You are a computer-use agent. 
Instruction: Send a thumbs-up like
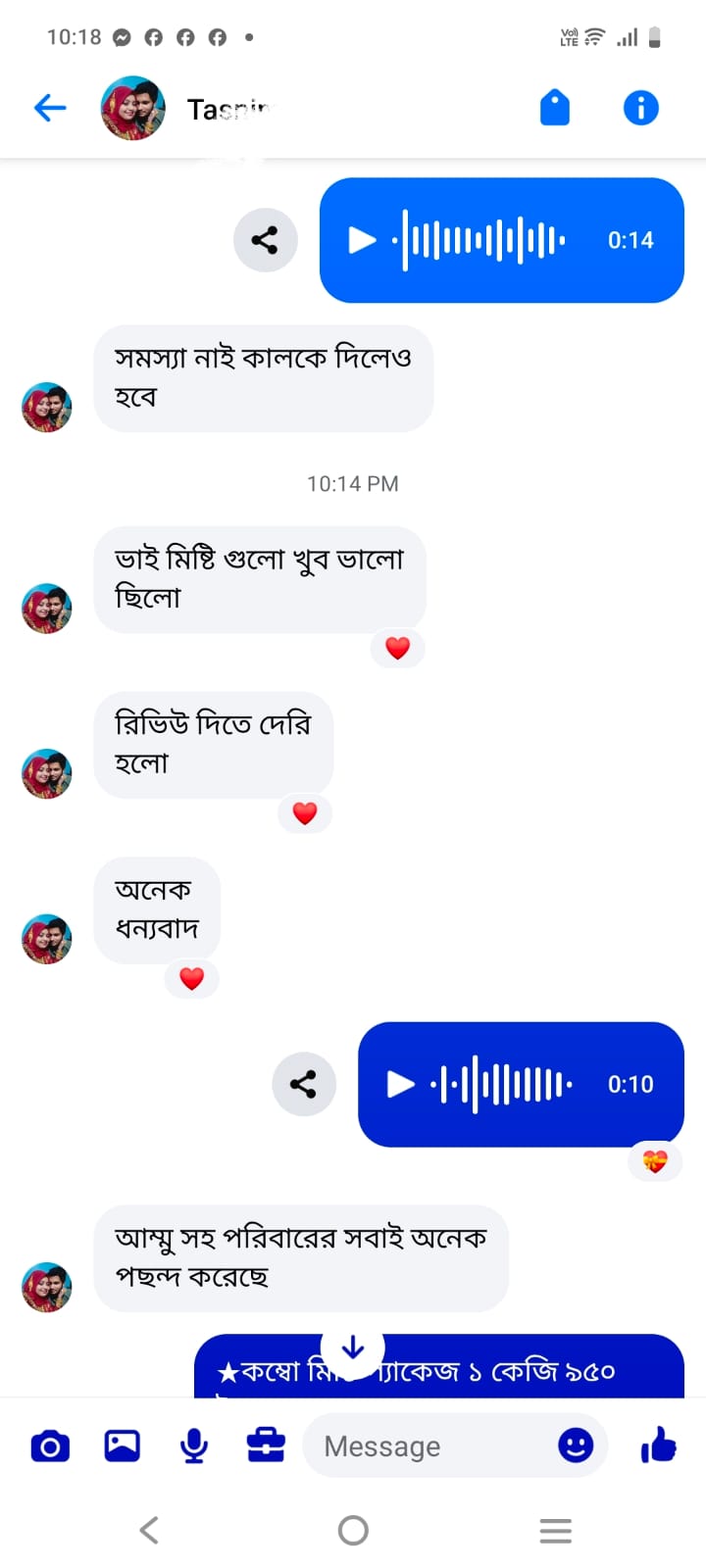(659, 1445)
